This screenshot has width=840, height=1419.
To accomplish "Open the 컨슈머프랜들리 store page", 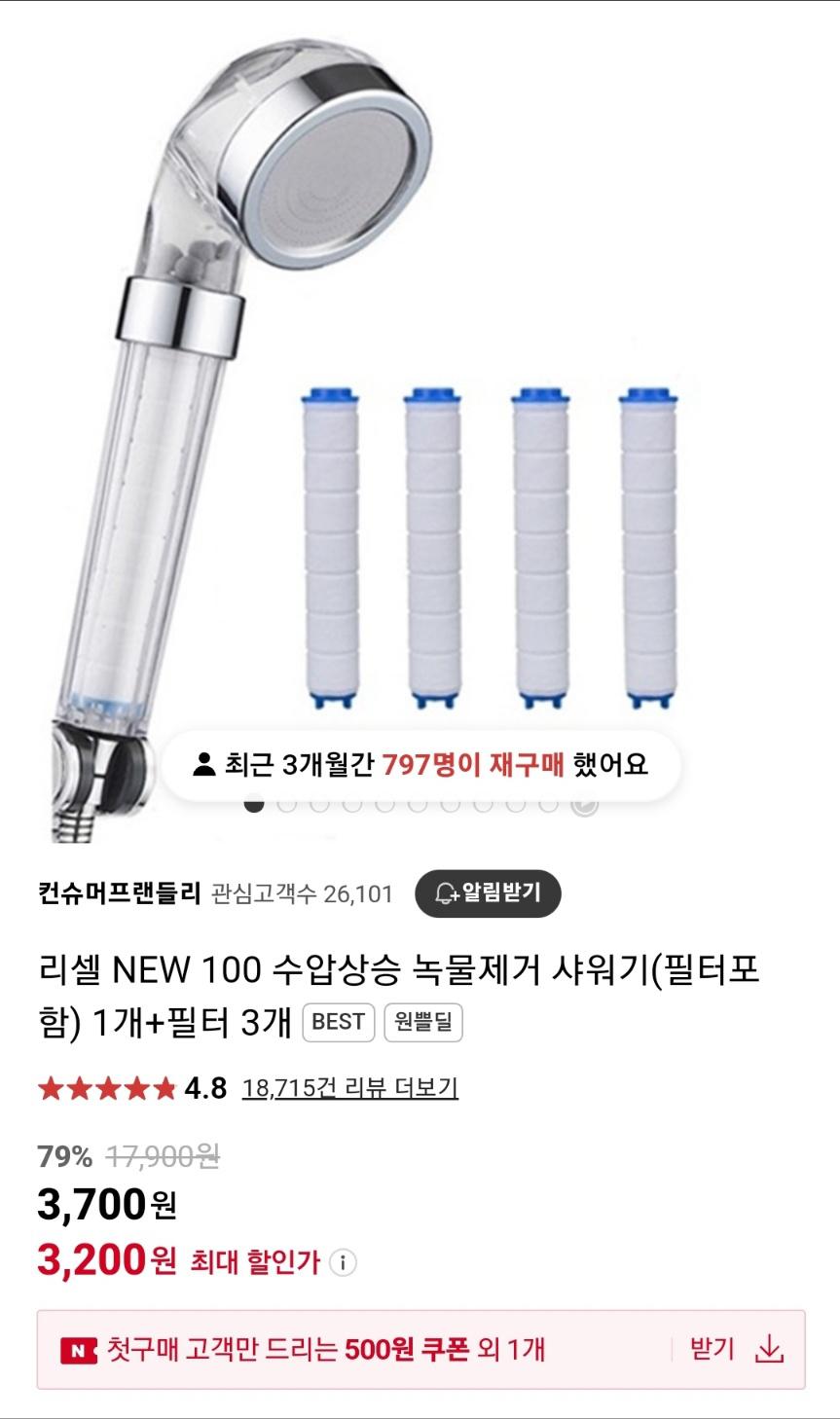I will pos(119,893).
